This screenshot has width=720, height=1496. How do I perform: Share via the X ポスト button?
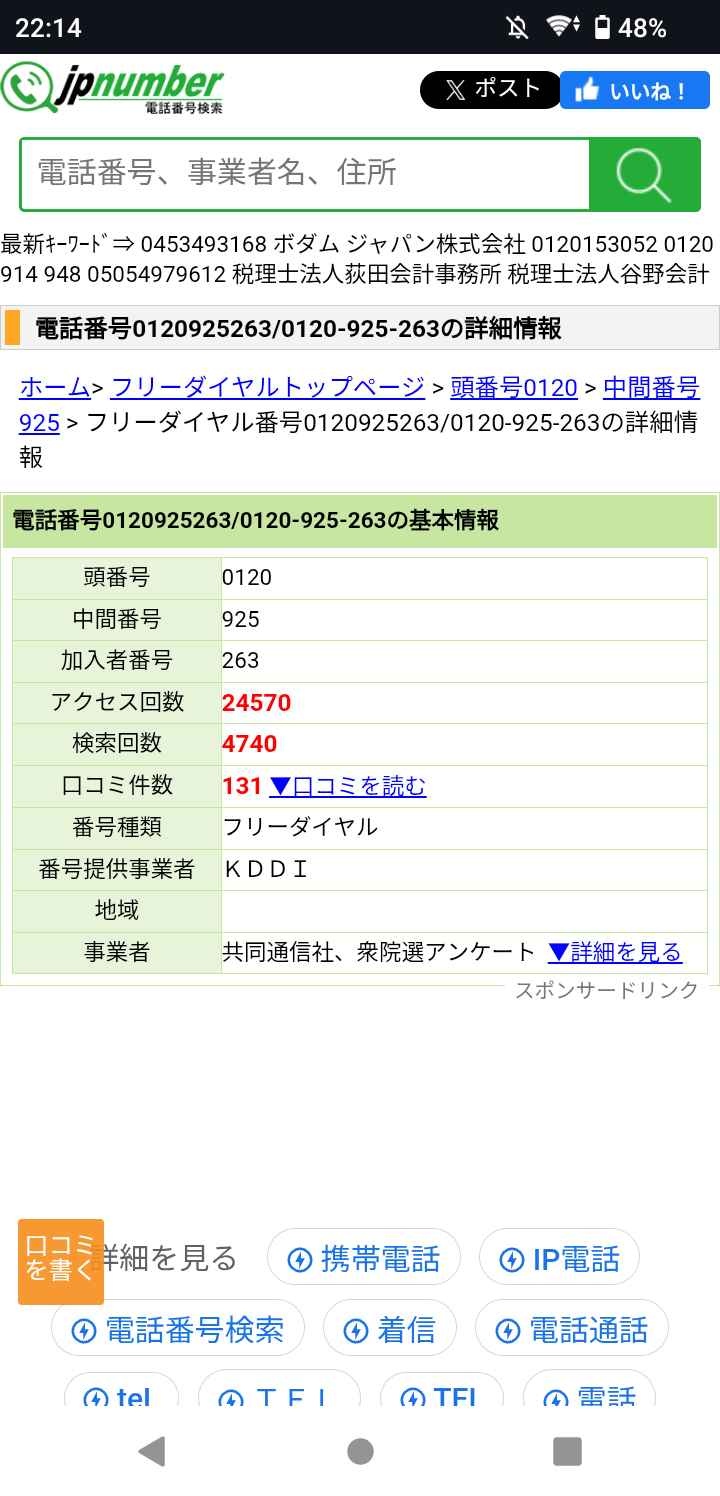(490, 90)
